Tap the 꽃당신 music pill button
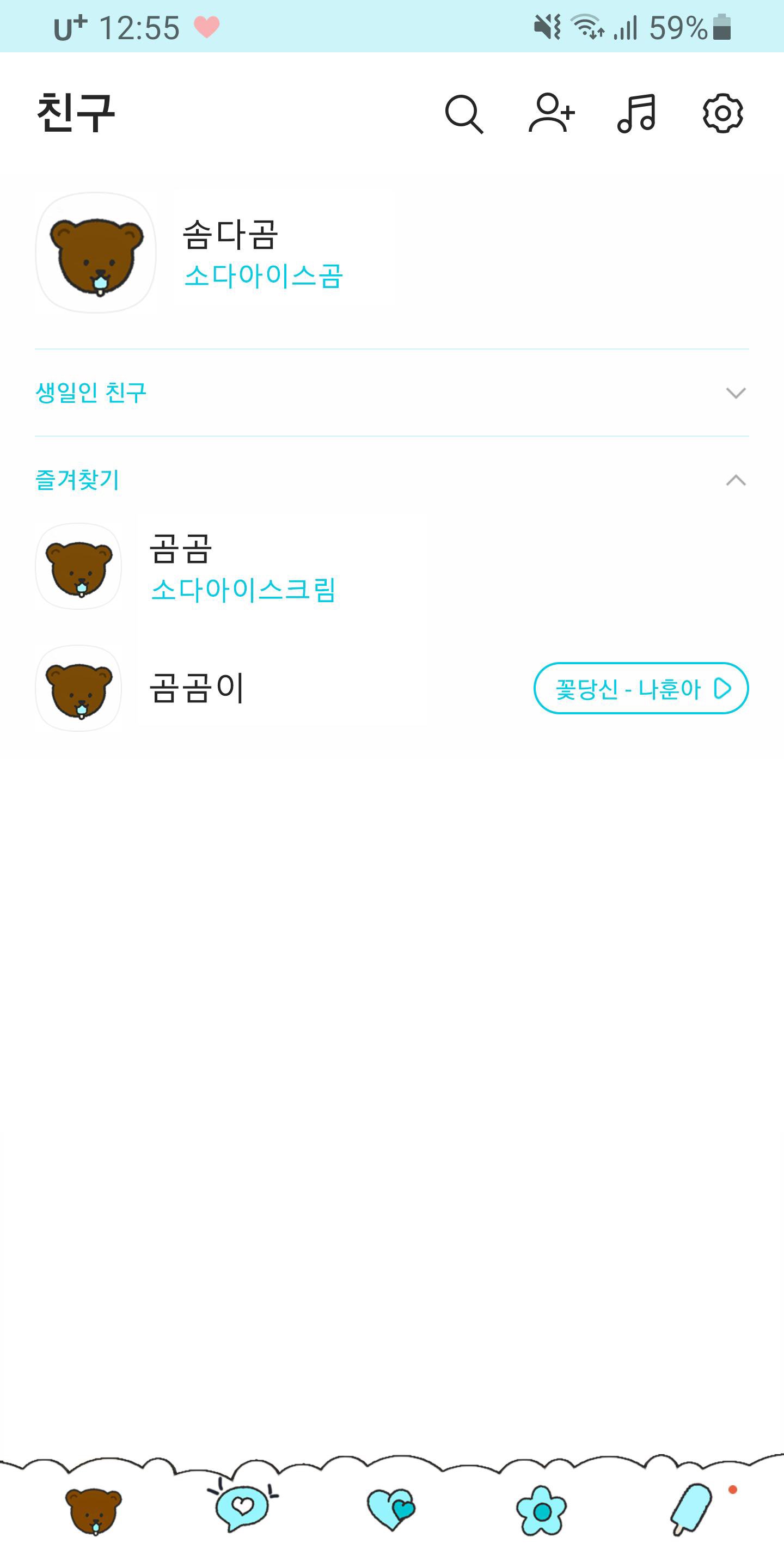The height and width of the screenshot is (1568, 784). (x=639, y=689)
